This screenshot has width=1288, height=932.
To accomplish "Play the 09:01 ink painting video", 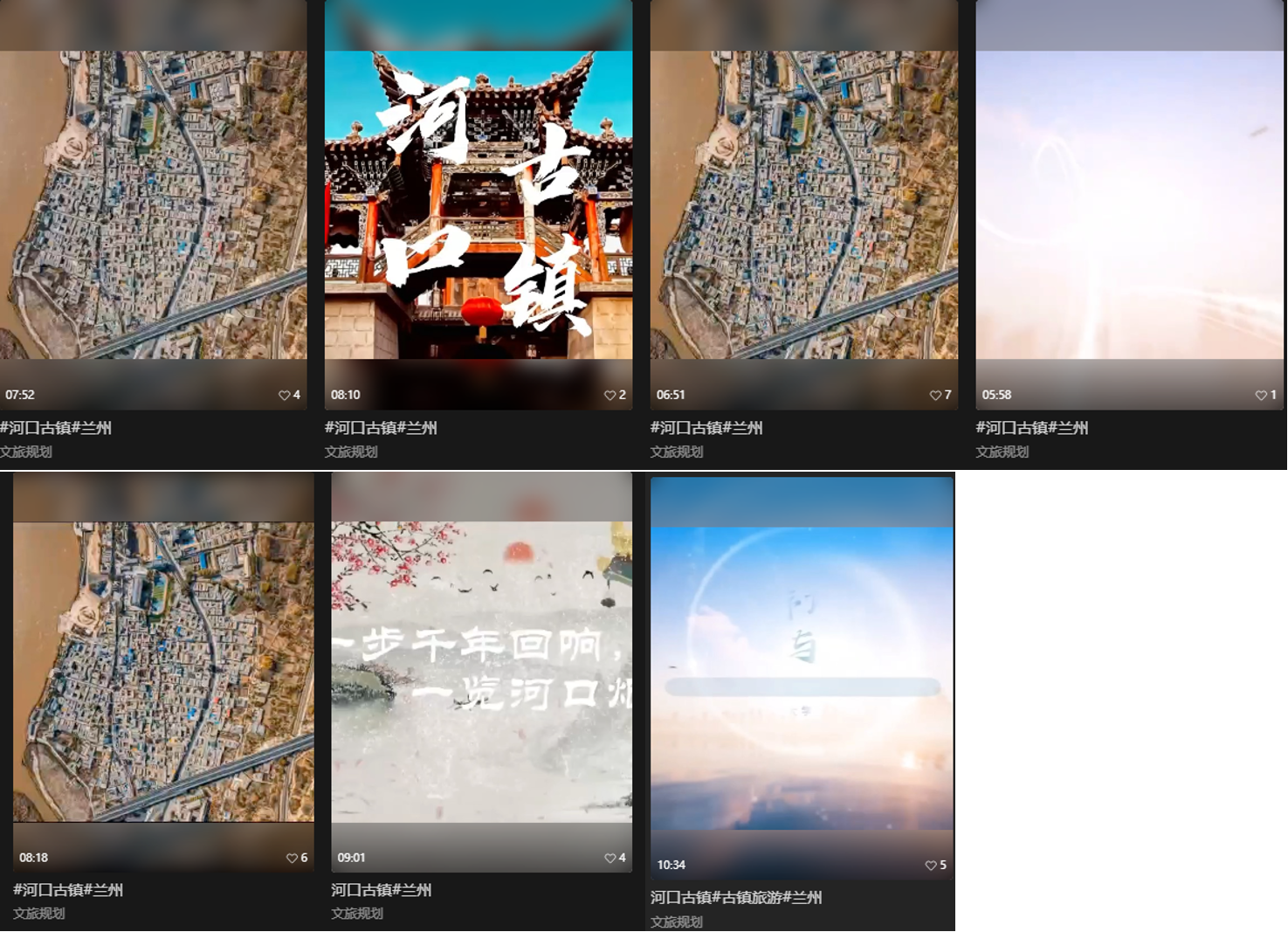I will pos(481,671).
